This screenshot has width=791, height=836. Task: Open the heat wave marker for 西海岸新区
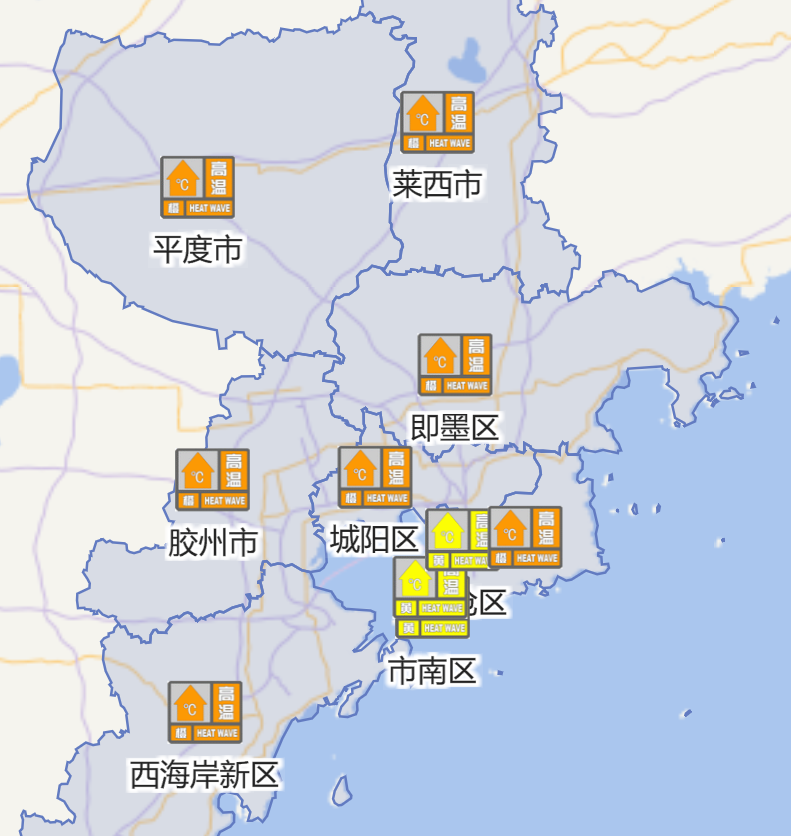pos(205,712)
